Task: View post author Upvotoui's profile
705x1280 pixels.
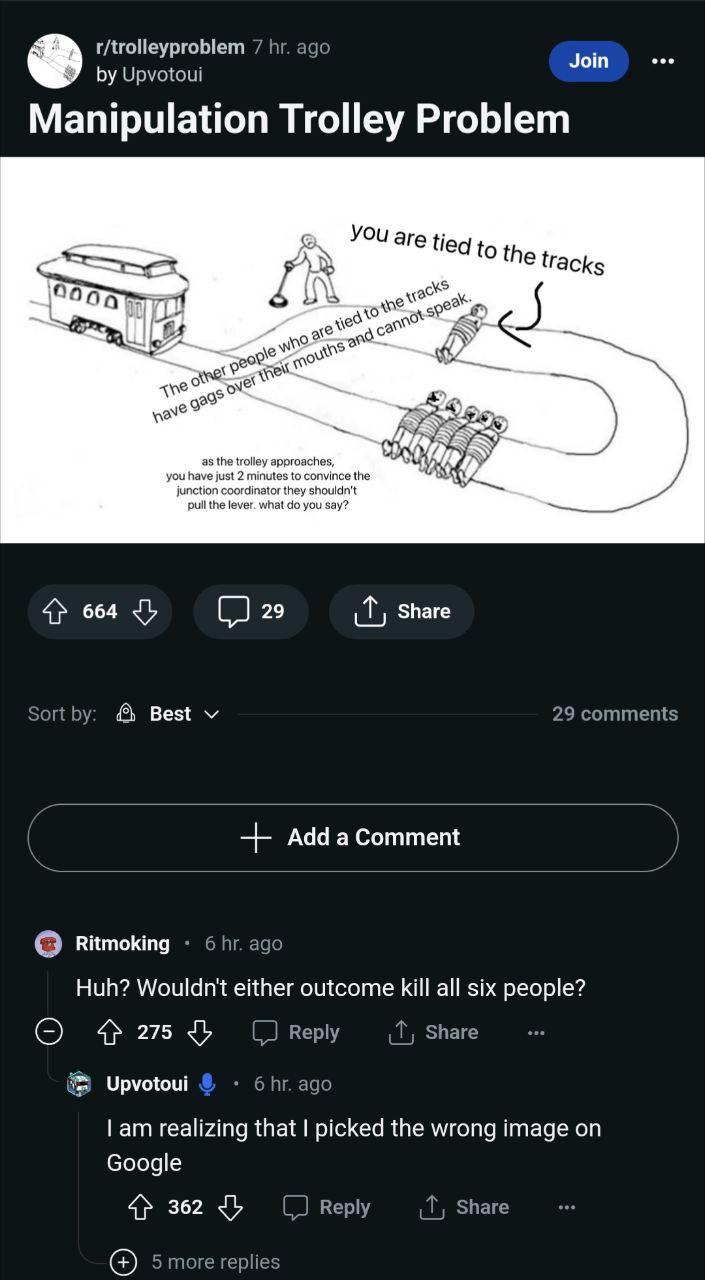Action: pos(162,75)
